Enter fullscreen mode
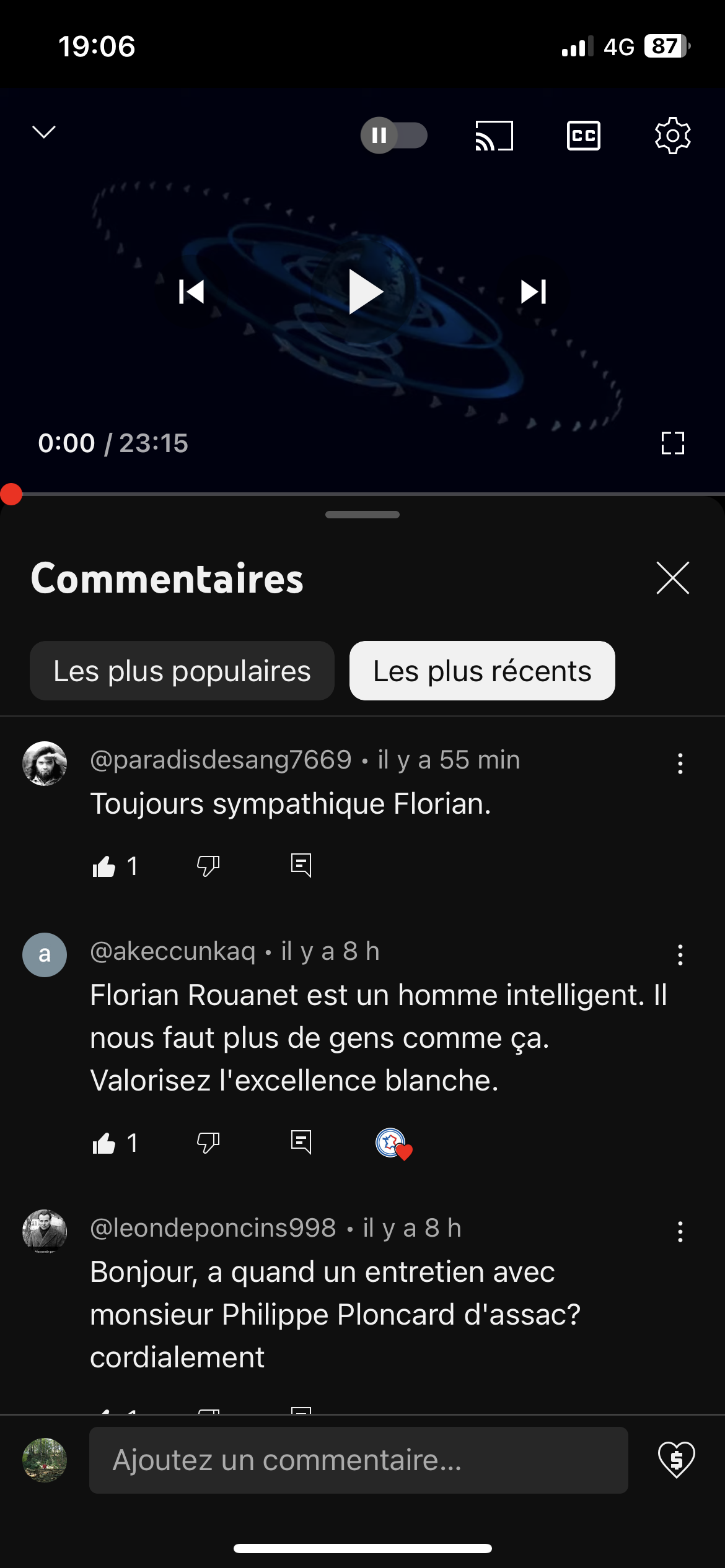 672,443
